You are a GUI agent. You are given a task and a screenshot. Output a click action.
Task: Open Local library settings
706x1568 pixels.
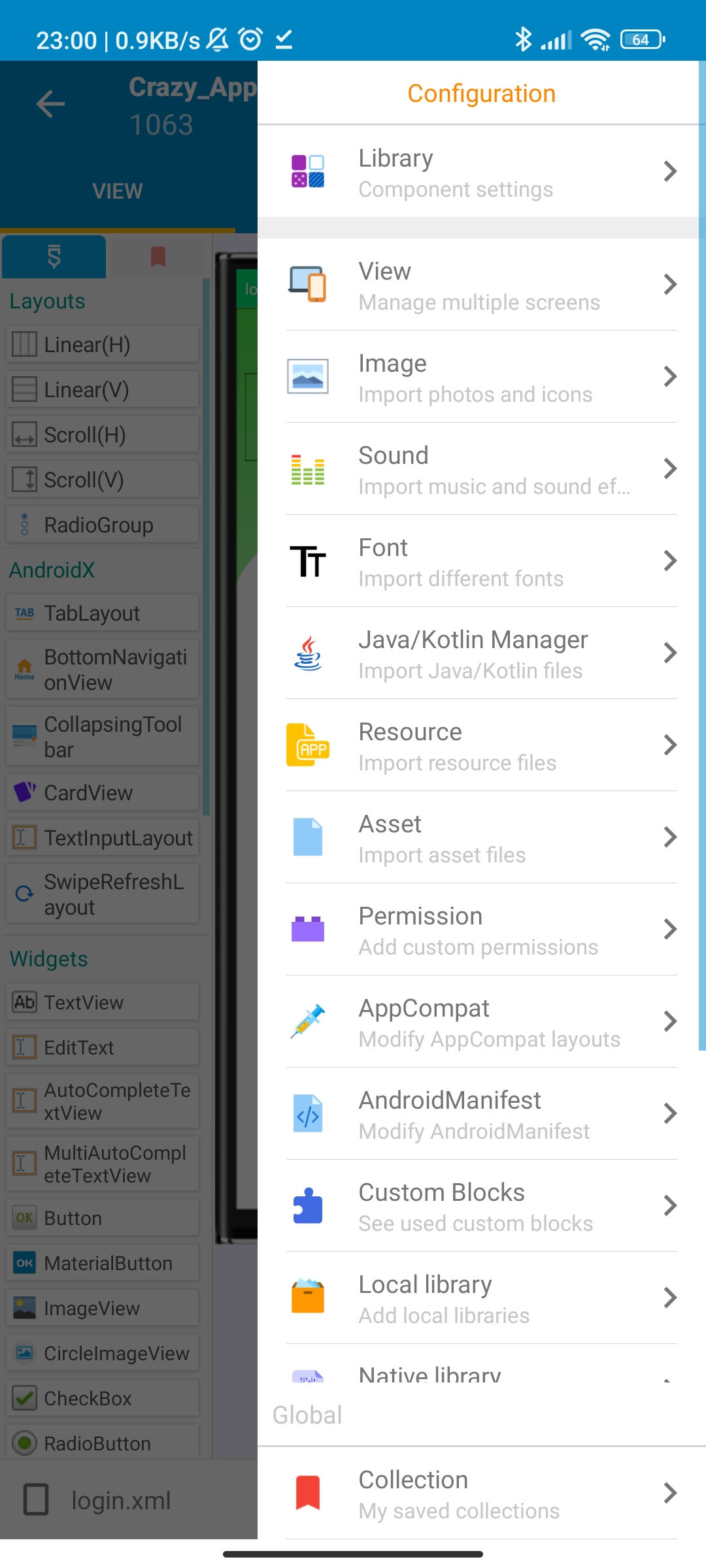(x=482, y=1298)
